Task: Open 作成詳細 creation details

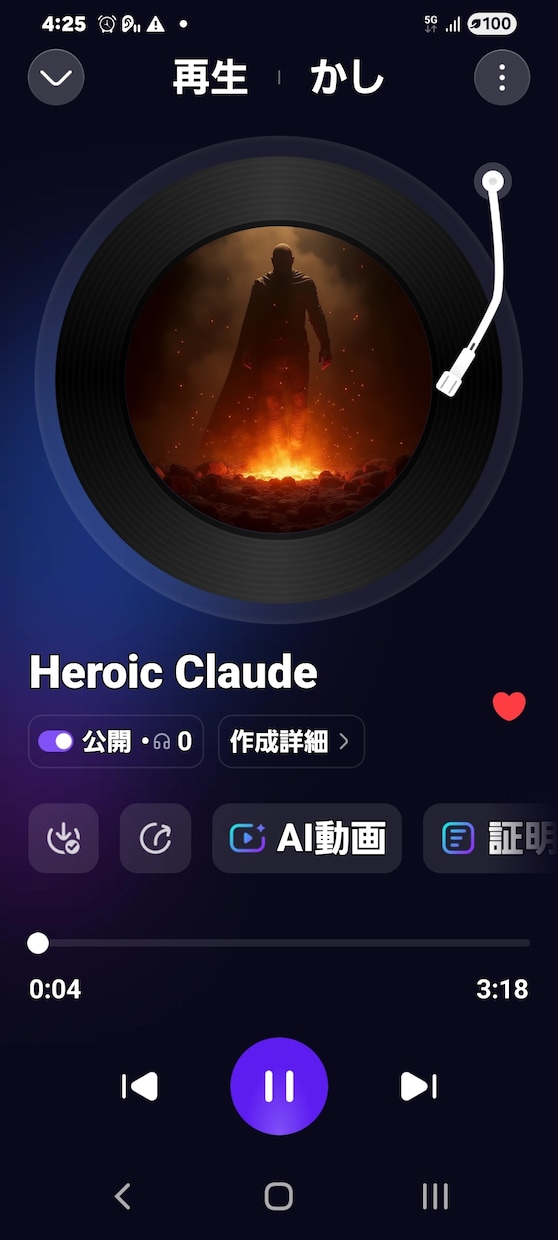Action: [x=291, y=742]
